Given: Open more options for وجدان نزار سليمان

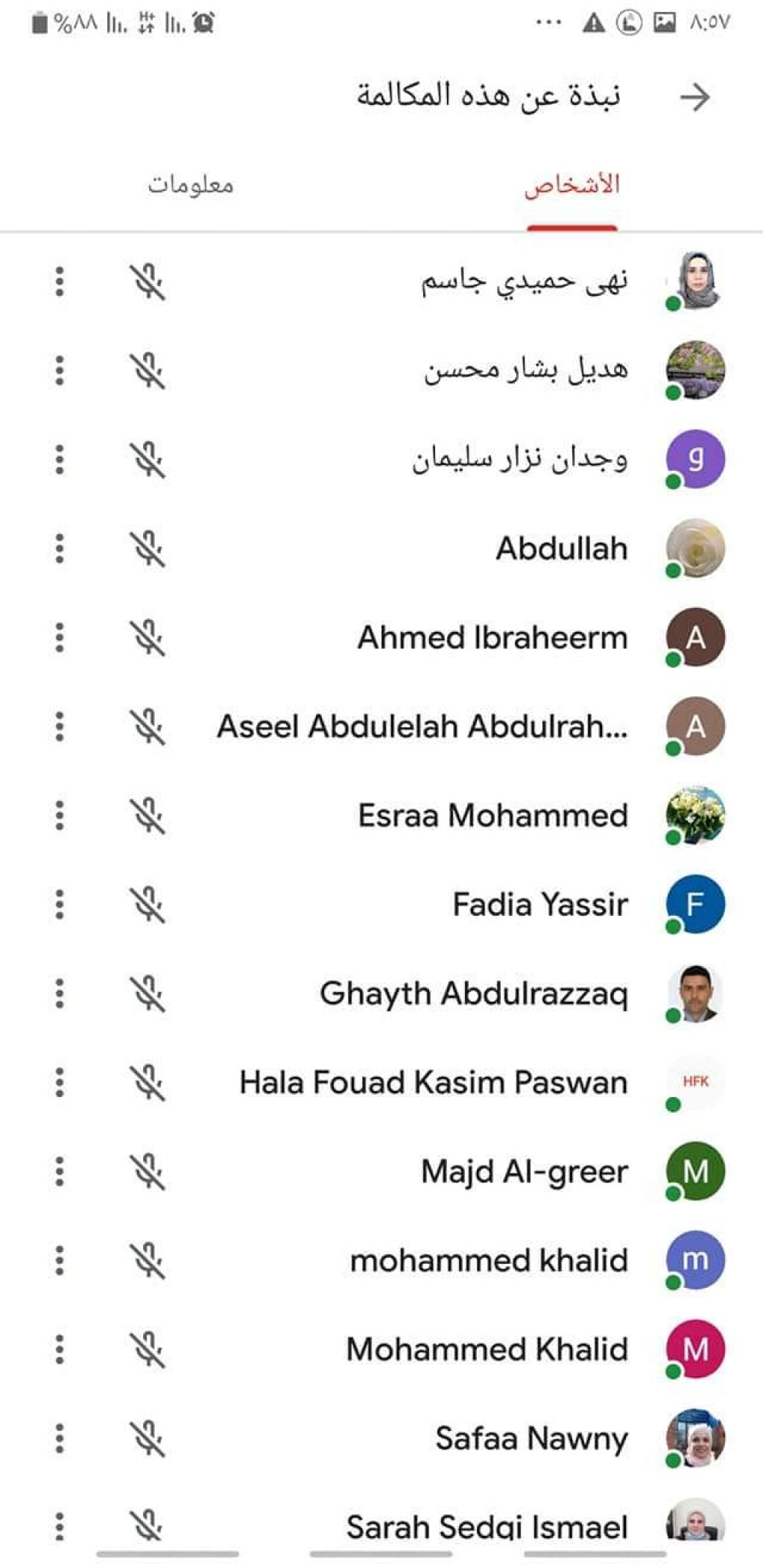Looking at the screenshot, I should 60,459.
